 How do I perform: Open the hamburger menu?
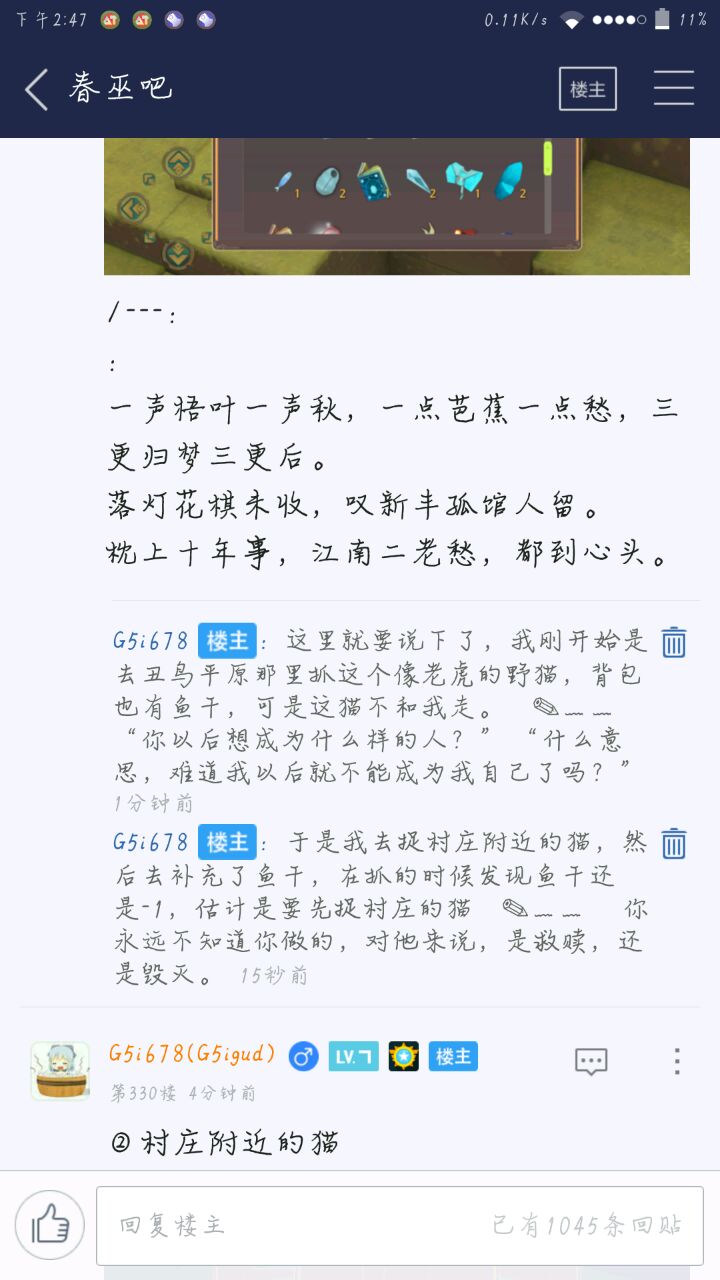[x=673, y=89]
